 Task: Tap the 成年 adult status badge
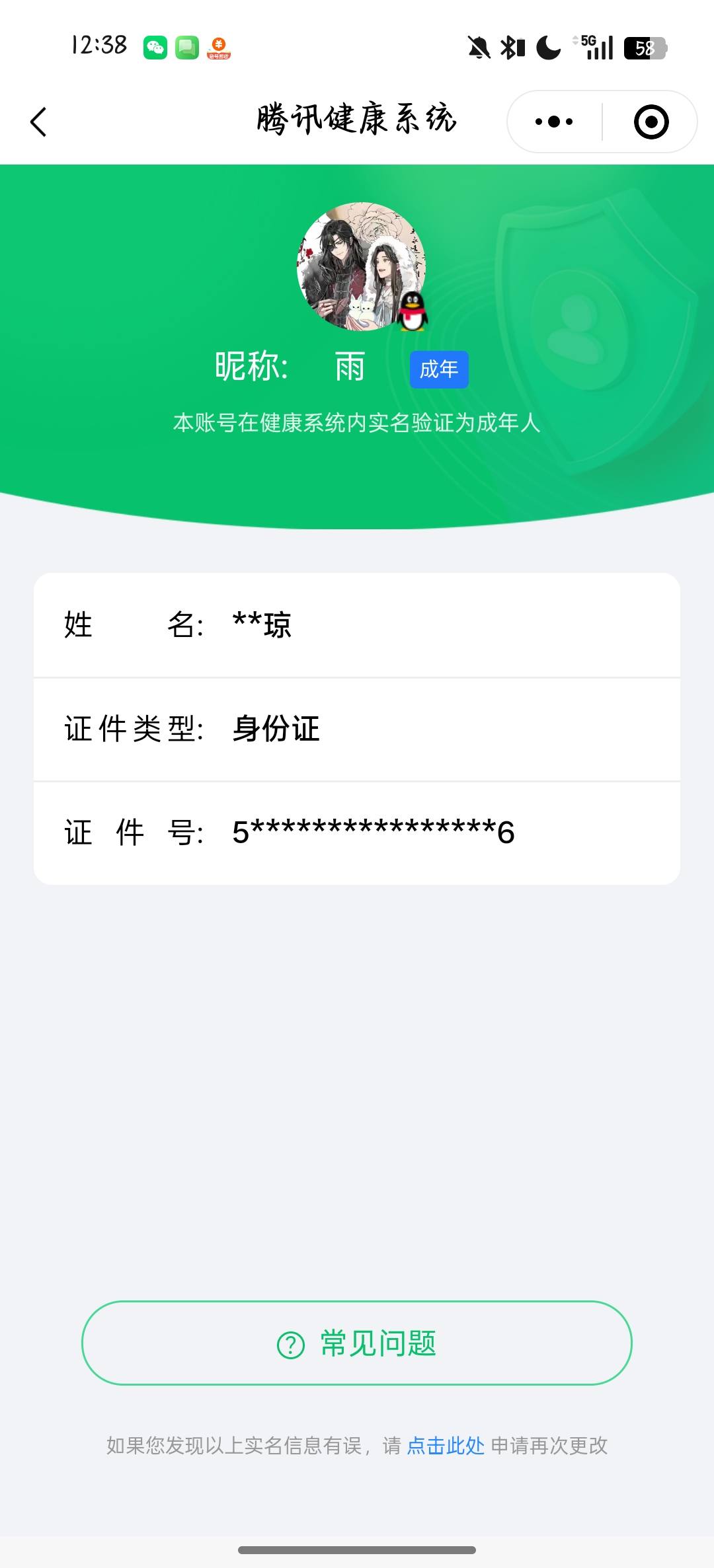click(438, 370)
